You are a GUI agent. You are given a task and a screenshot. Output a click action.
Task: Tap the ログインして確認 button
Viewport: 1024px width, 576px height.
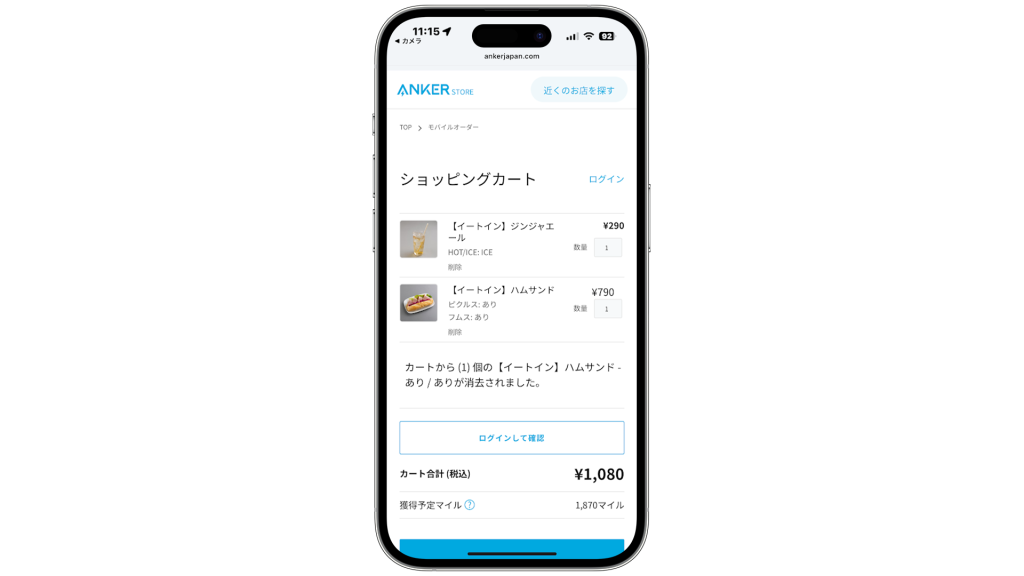tap(511, 438)
